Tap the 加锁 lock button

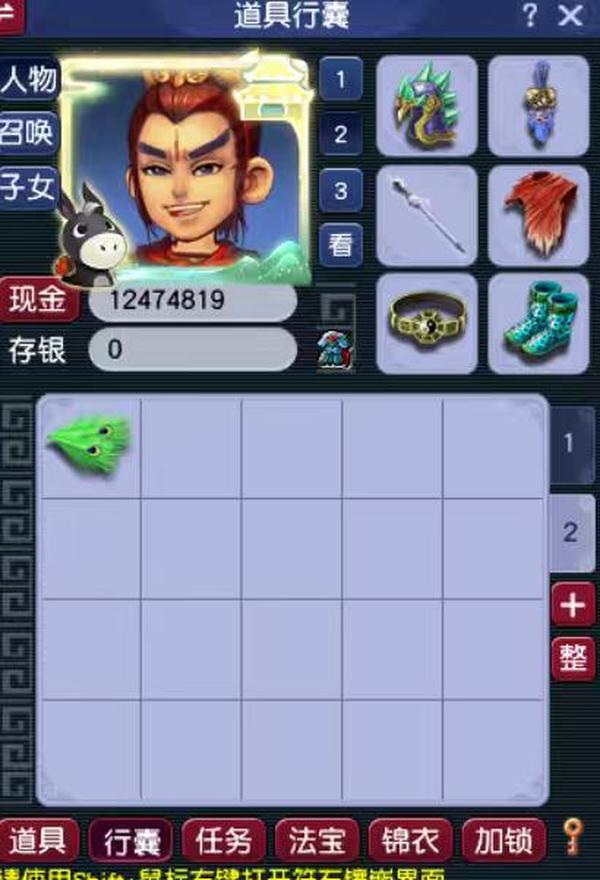503,841
